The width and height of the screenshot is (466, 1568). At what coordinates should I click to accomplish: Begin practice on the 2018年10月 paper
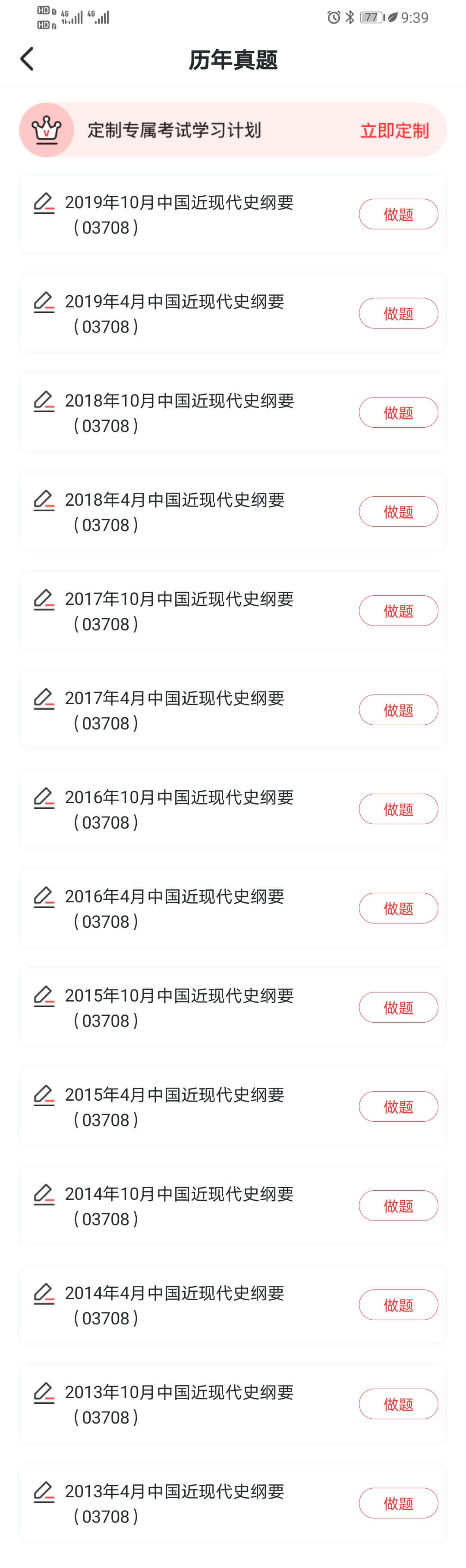pyautogui.click(x=398, y=413)
